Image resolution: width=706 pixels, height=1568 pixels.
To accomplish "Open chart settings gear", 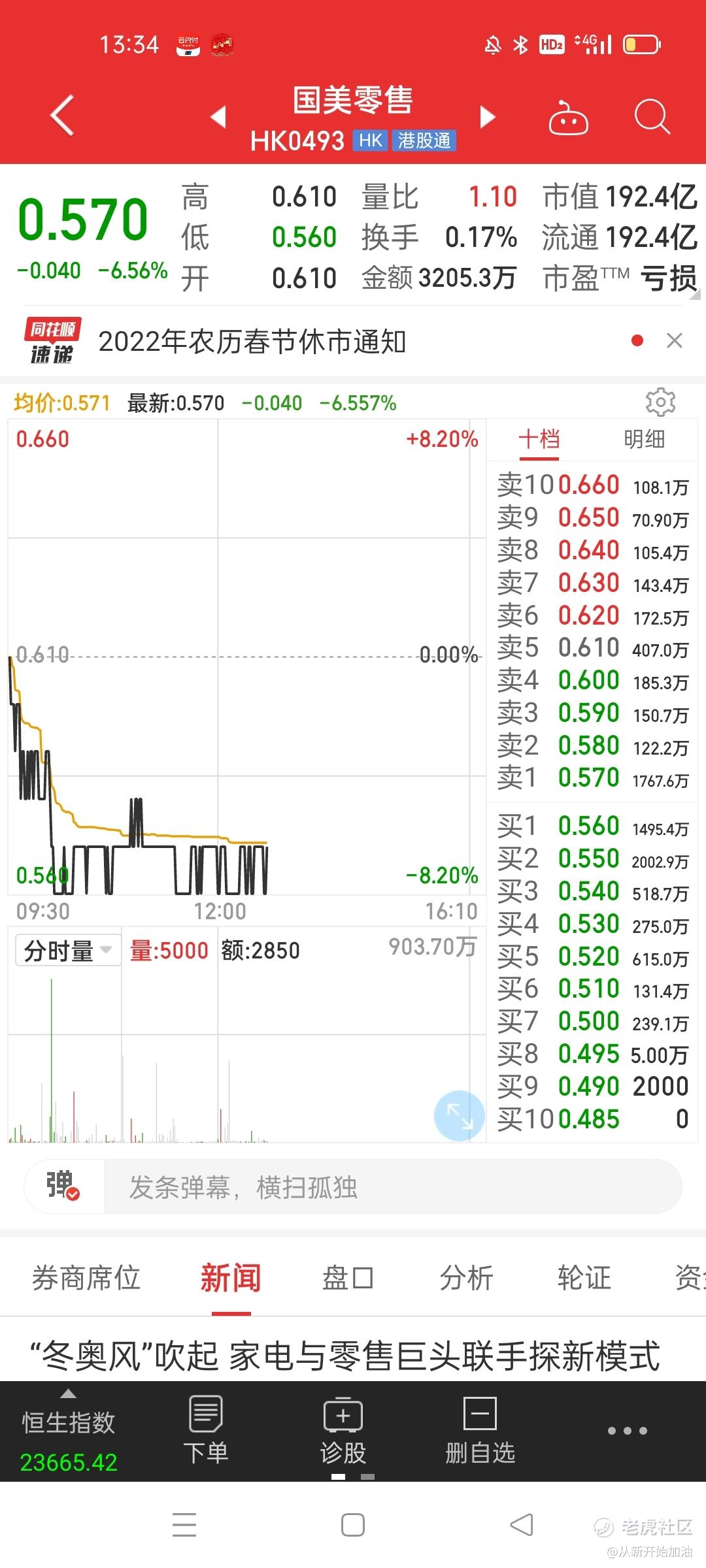I will [x=660, y=402].
